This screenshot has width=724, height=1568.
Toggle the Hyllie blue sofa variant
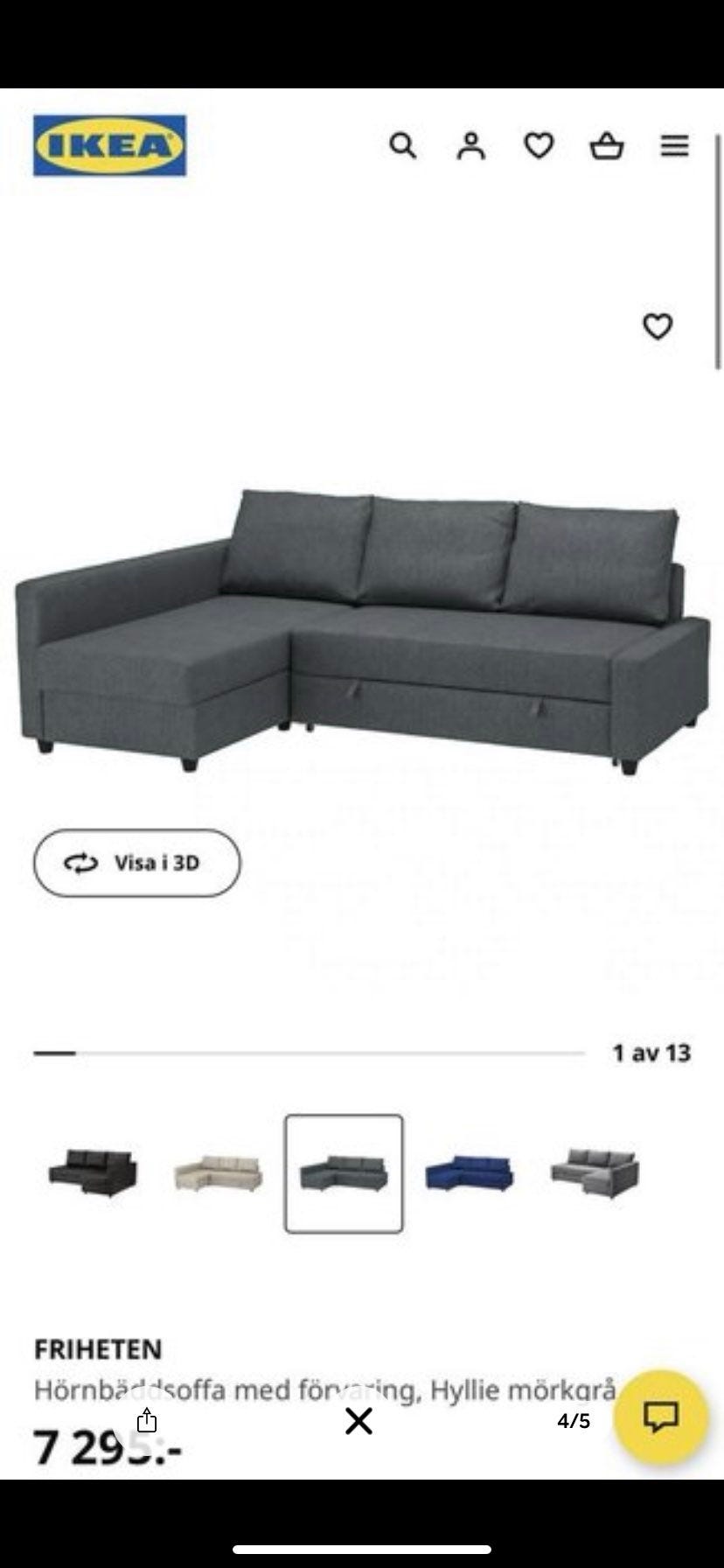coord(468,1174)
